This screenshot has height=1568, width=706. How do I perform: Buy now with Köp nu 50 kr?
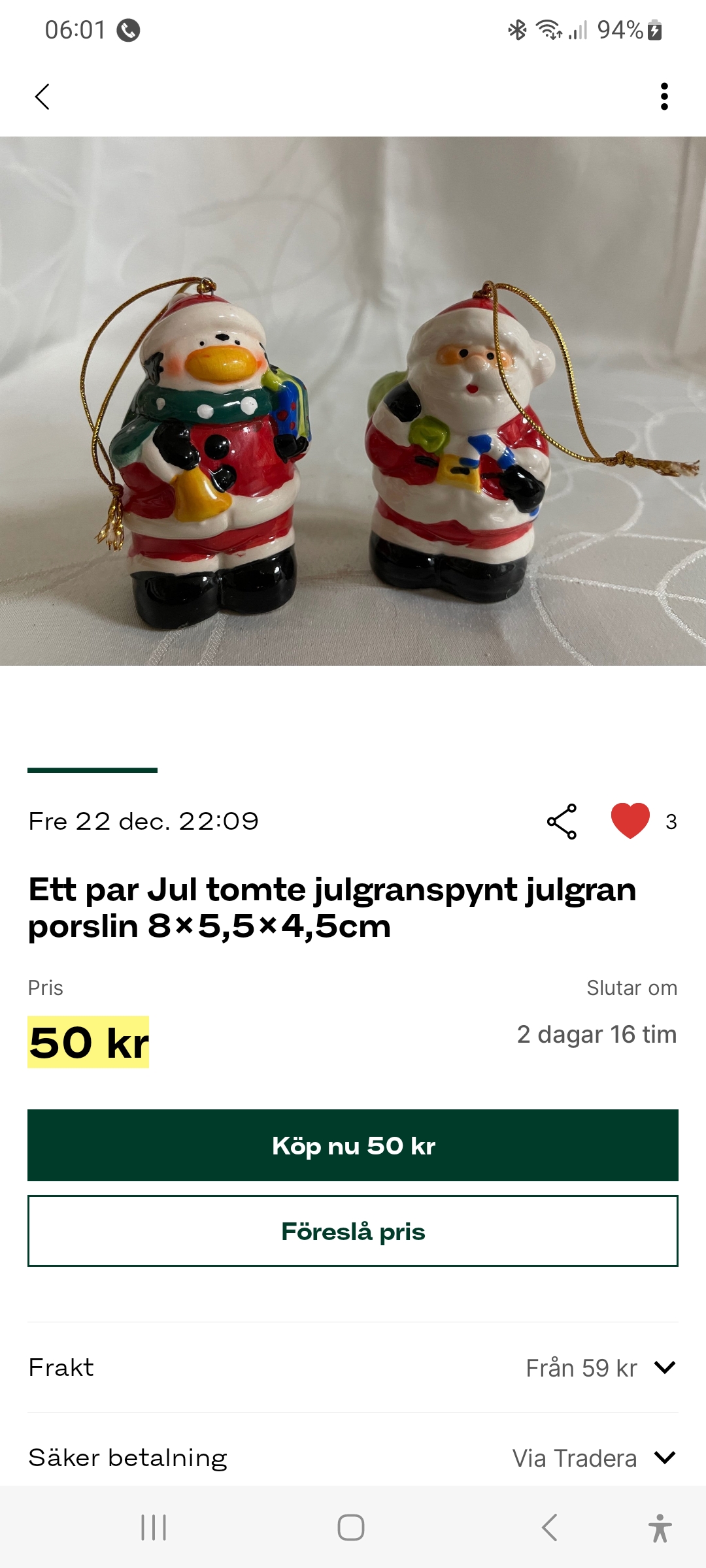(353, 1145)
